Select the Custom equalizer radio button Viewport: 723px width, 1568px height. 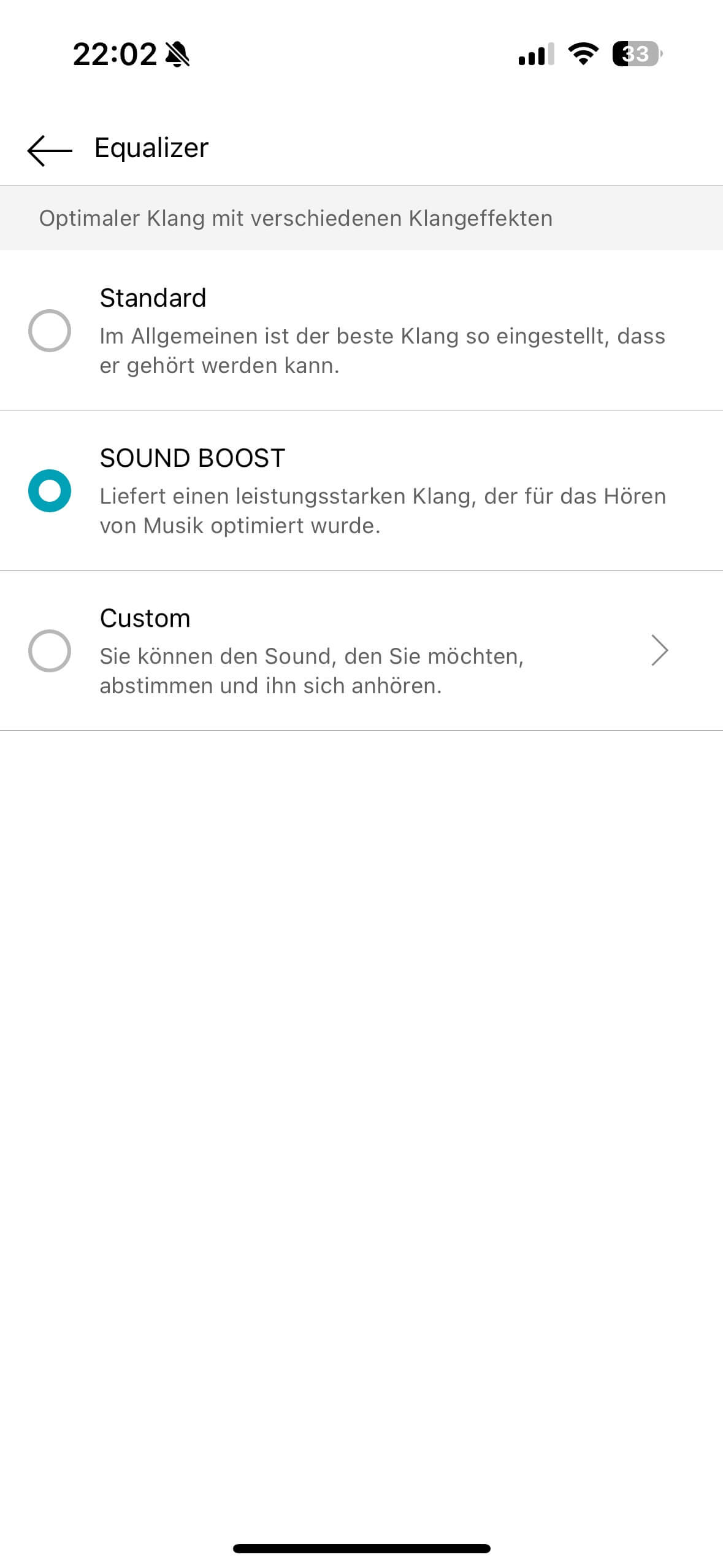50,651
